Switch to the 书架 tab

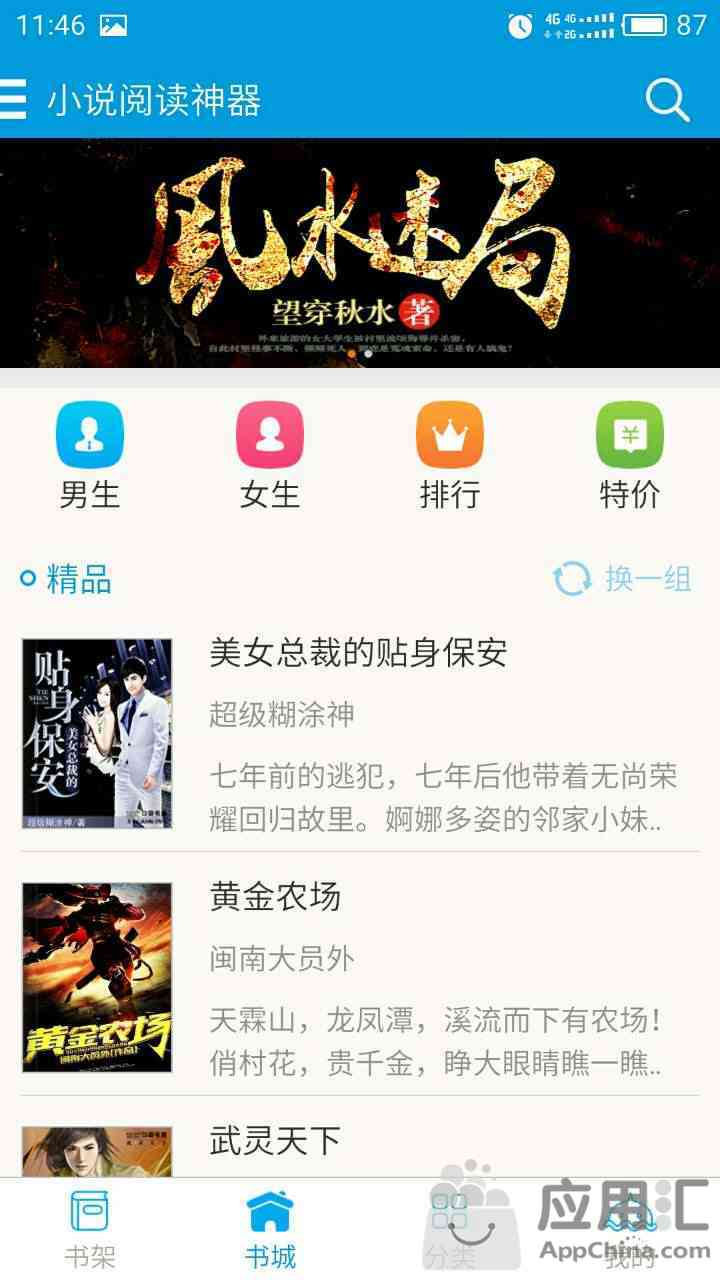pos(90,1228)
